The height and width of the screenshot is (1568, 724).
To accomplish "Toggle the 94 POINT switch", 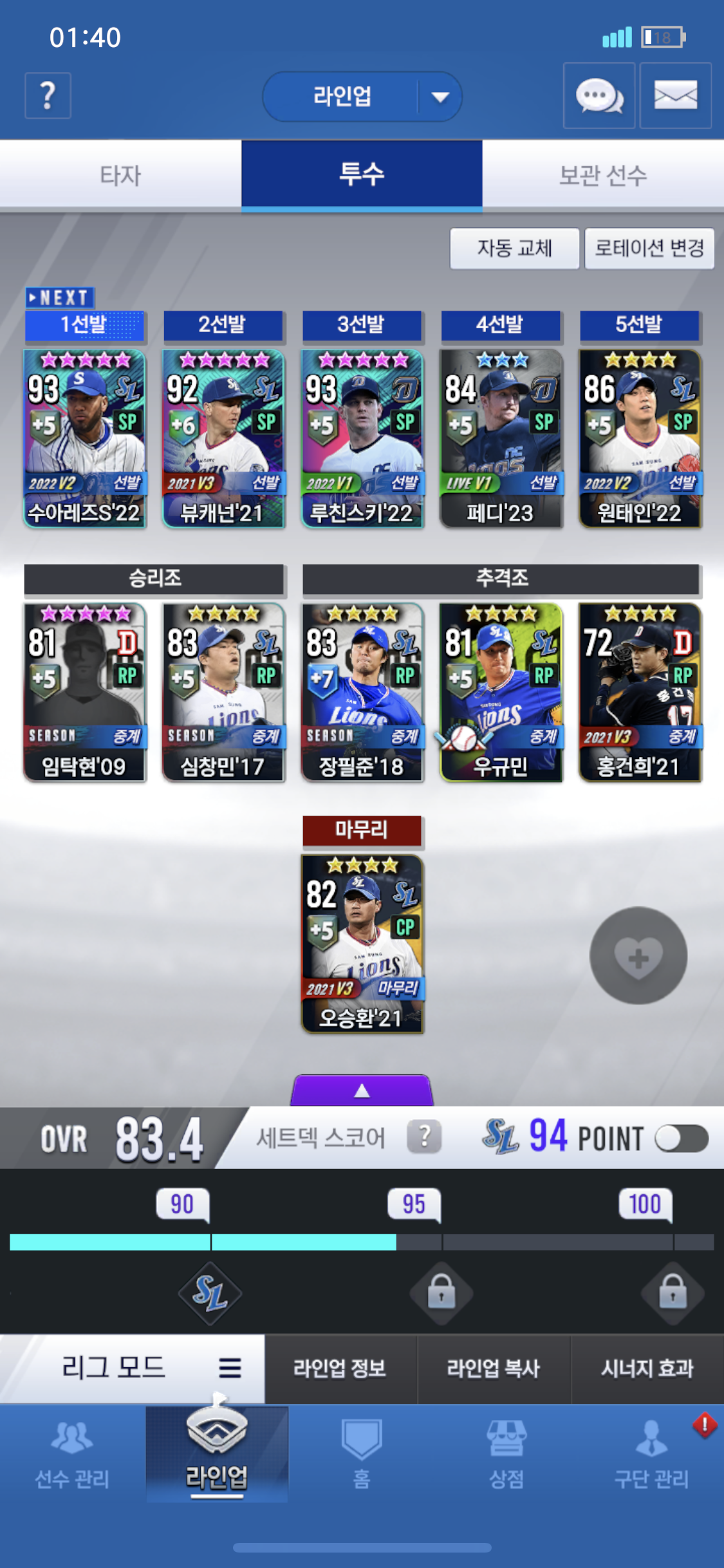I will point(681,1138).
